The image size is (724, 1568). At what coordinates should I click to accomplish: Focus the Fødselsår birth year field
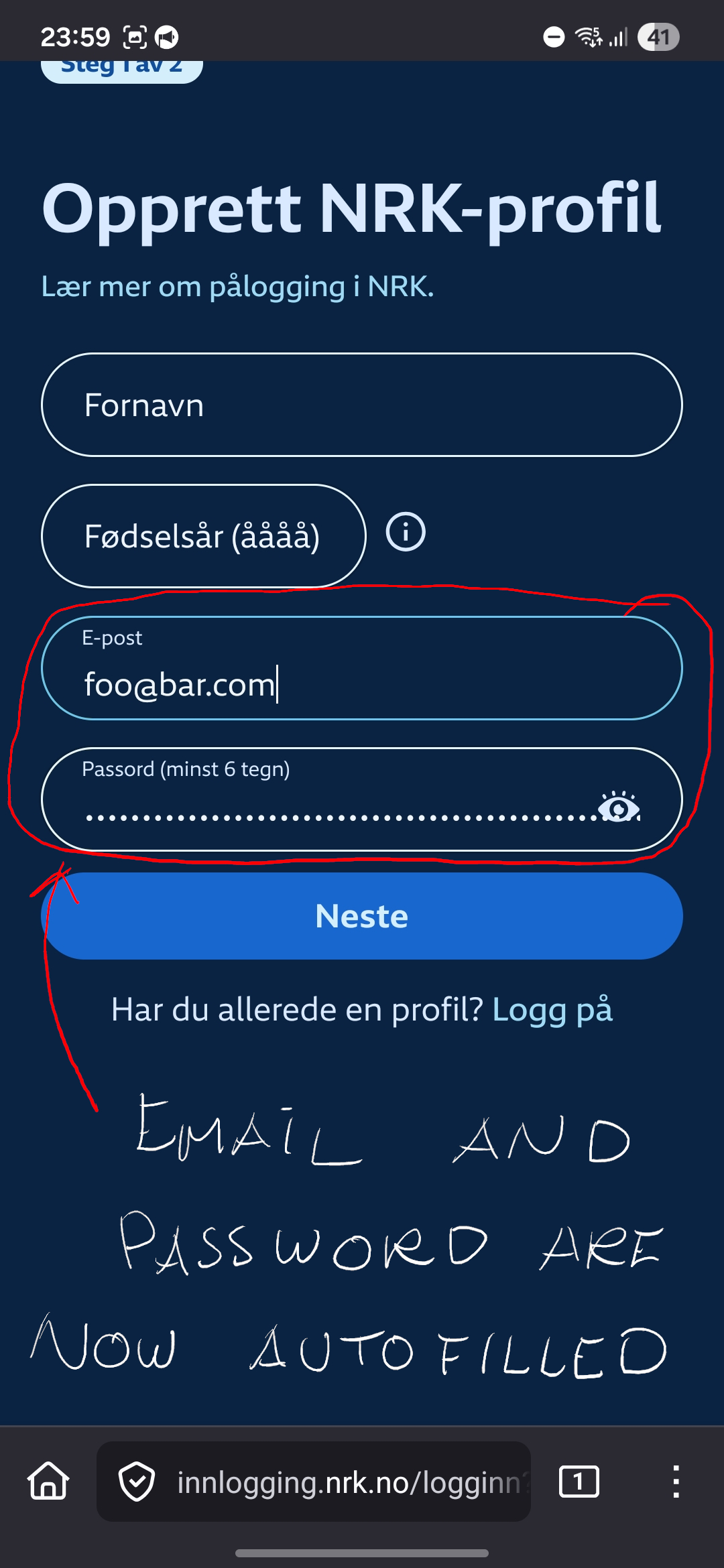[203, 536]
